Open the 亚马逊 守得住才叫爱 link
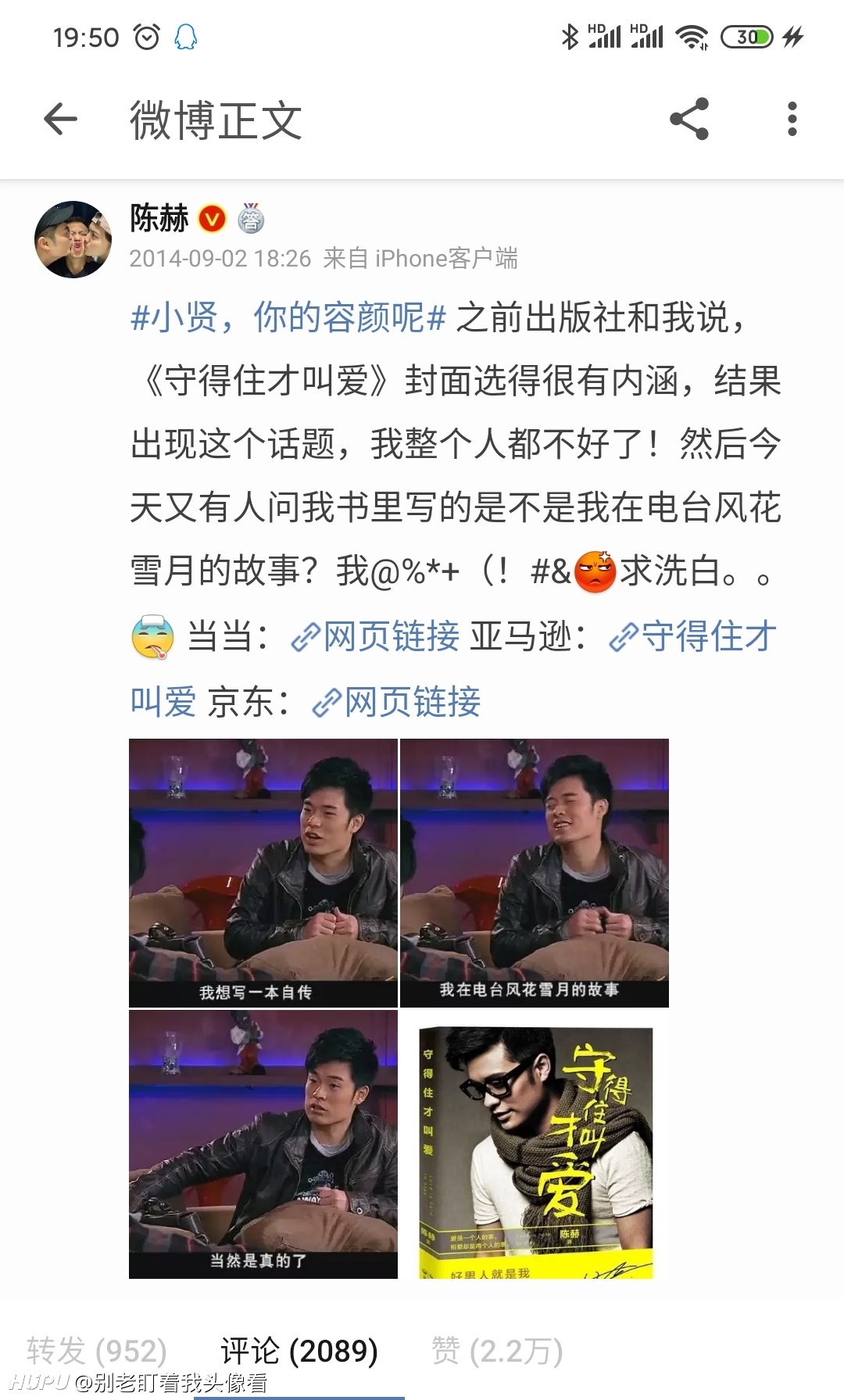 pos(691,636)
